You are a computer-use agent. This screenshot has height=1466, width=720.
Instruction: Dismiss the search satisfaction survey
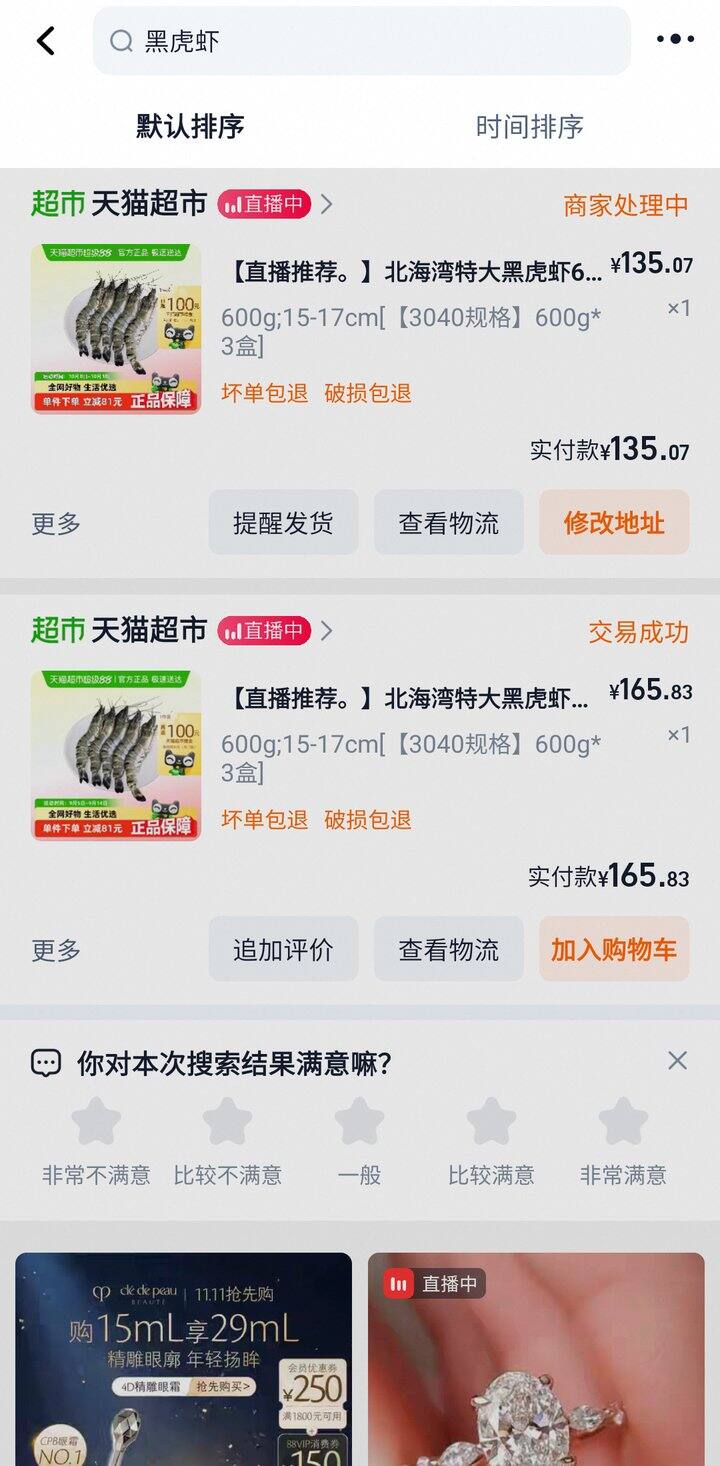677,1061
